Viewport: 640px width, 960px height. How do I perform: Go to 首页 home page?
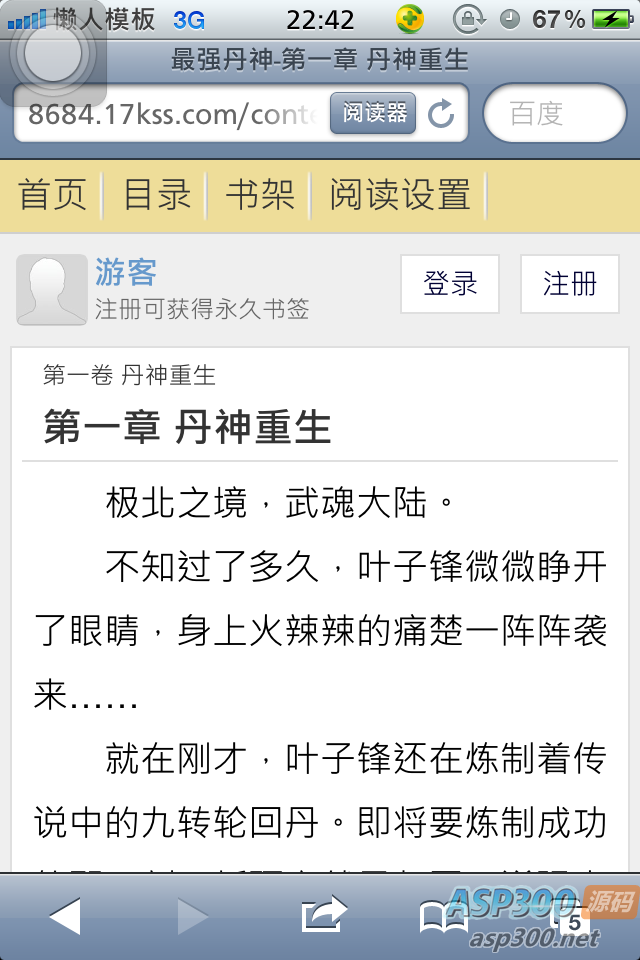point(53,195)
